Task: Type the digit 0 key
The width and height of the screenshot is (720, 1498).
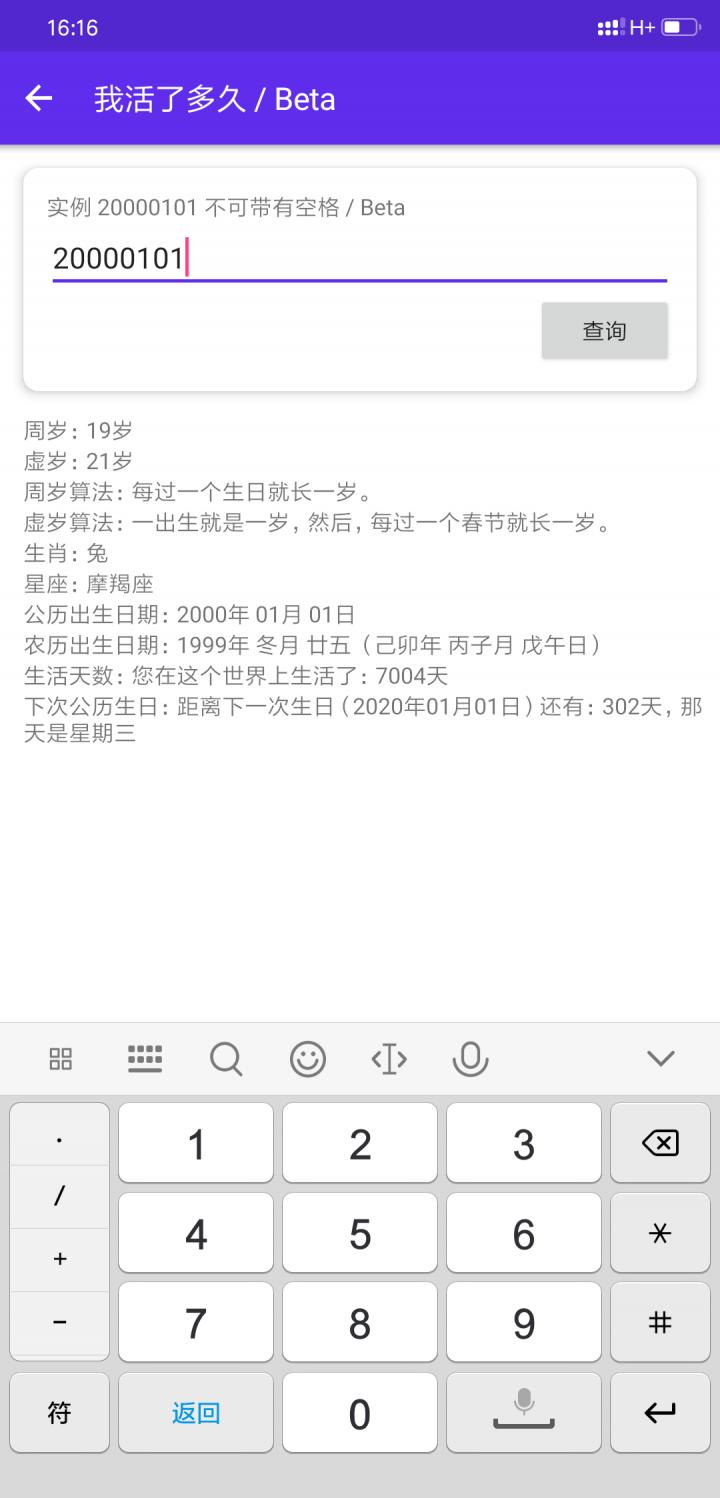Action: (360, 1413)
